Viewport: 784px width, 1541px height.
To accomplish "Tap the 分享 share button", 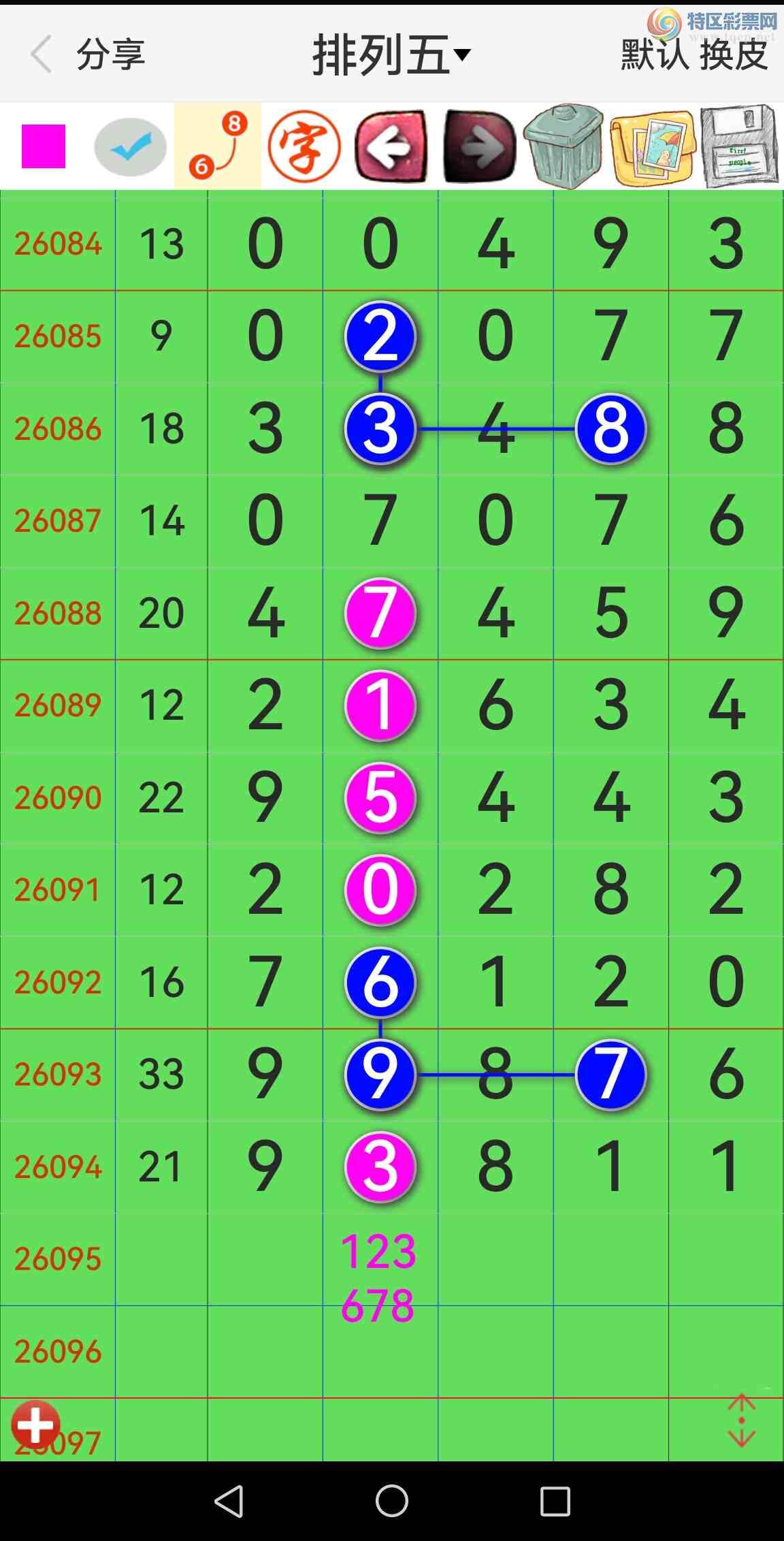I will pos(111,54).
